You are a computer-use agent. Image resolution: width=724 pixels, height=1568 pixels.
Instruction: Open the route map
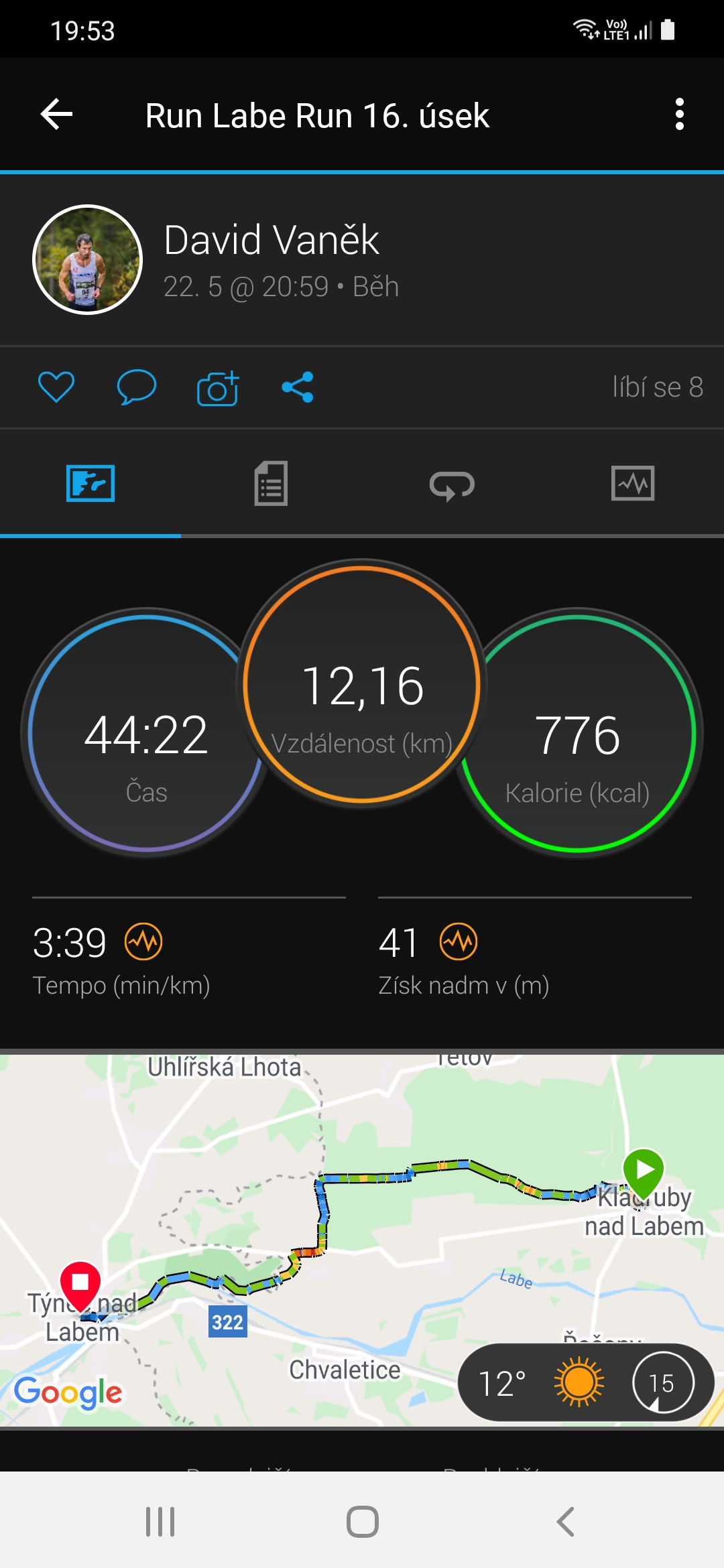[x=362, y=1240]
